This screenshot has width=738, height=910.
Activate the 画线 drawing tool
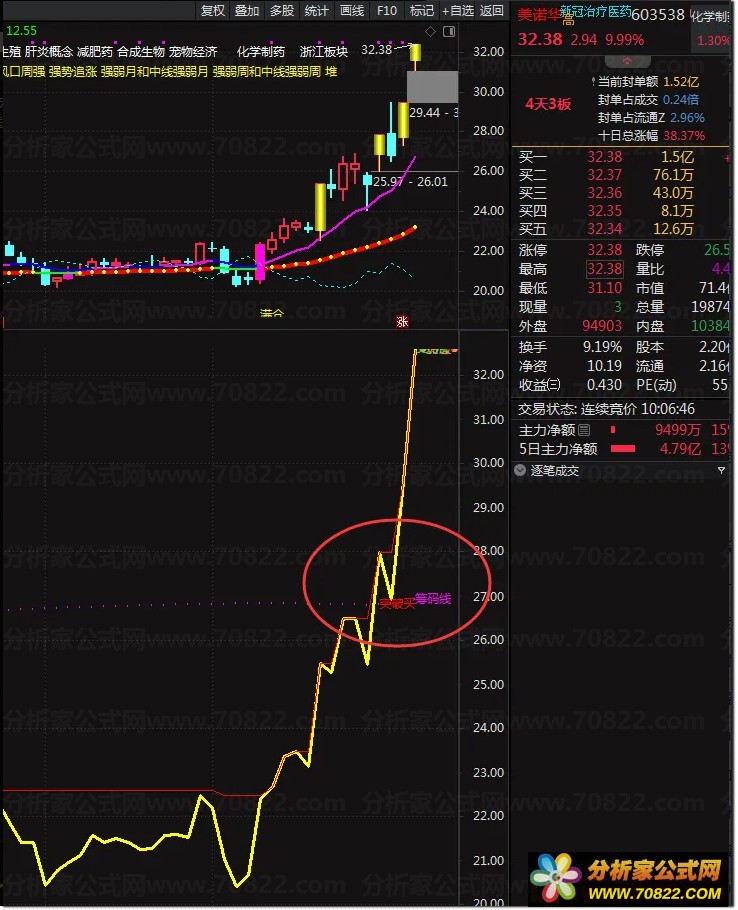pos(352,11)
